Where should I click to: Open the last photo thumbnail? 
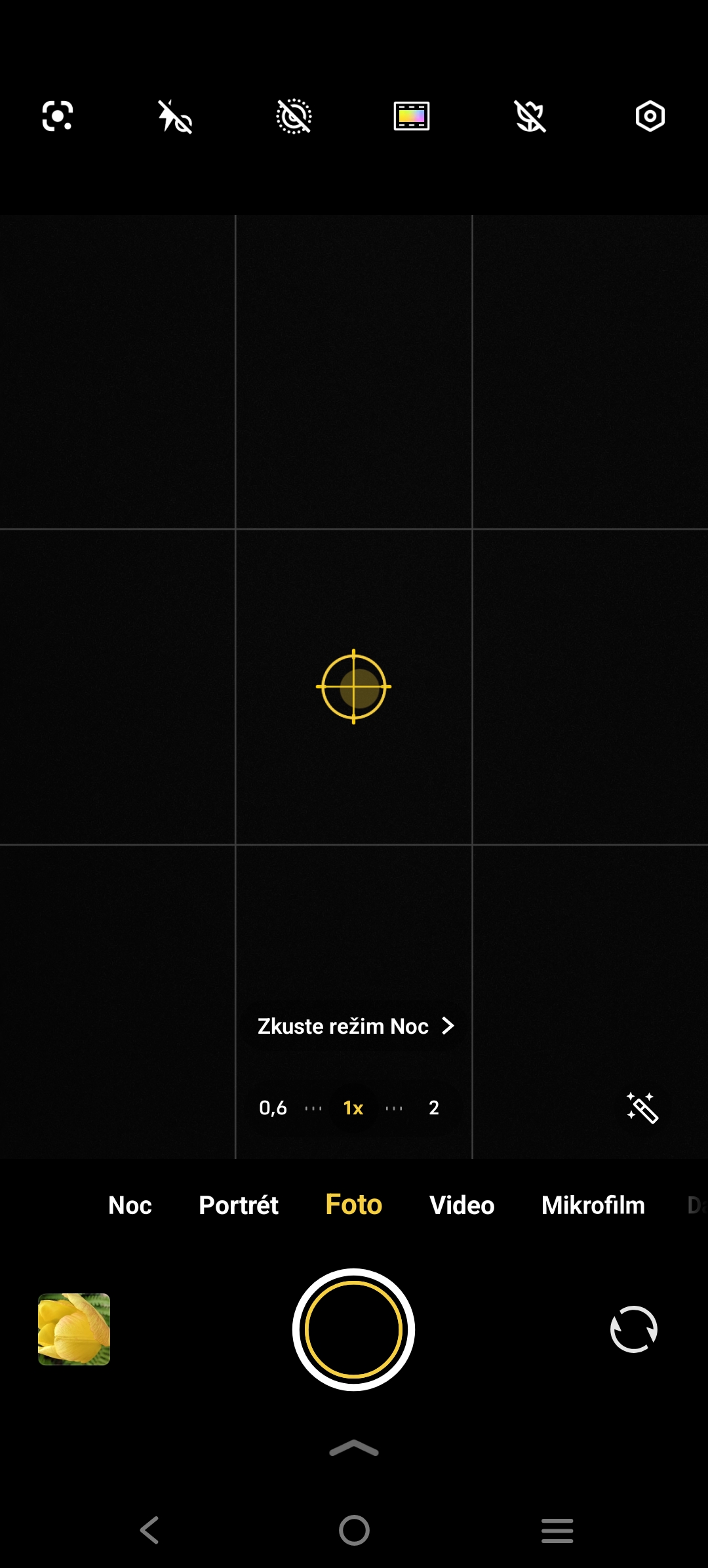tap(74, 1329)
